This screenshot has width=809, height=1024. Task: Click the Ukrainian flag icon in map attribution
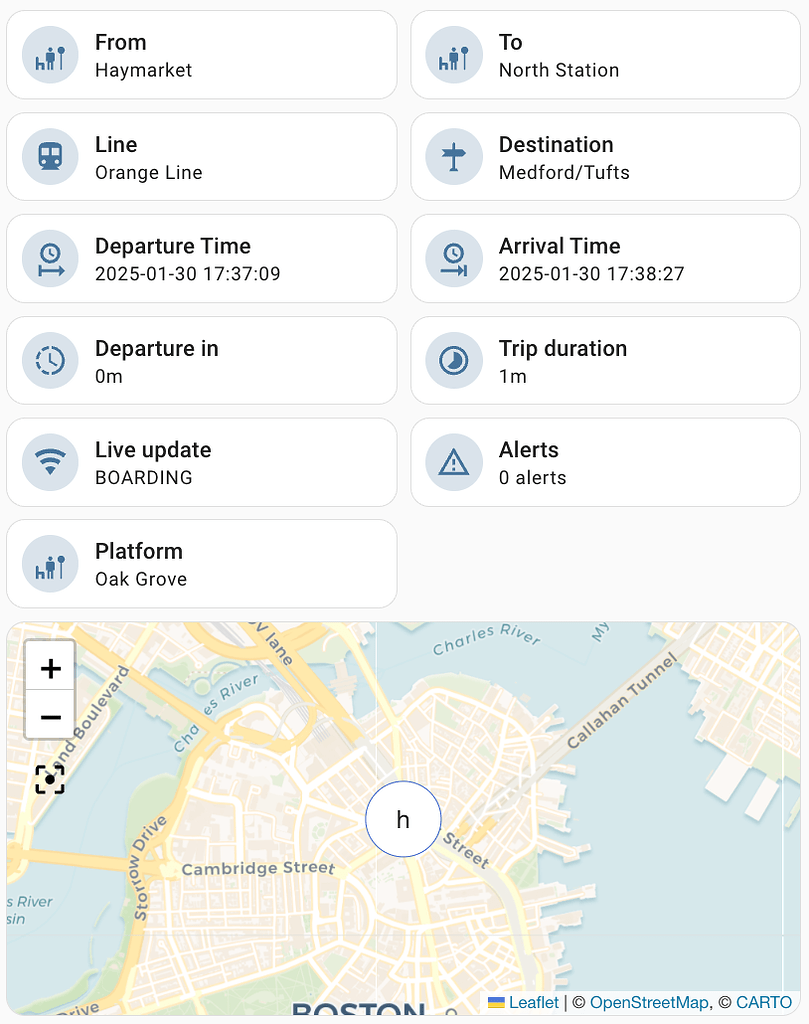coord(498,1002)
